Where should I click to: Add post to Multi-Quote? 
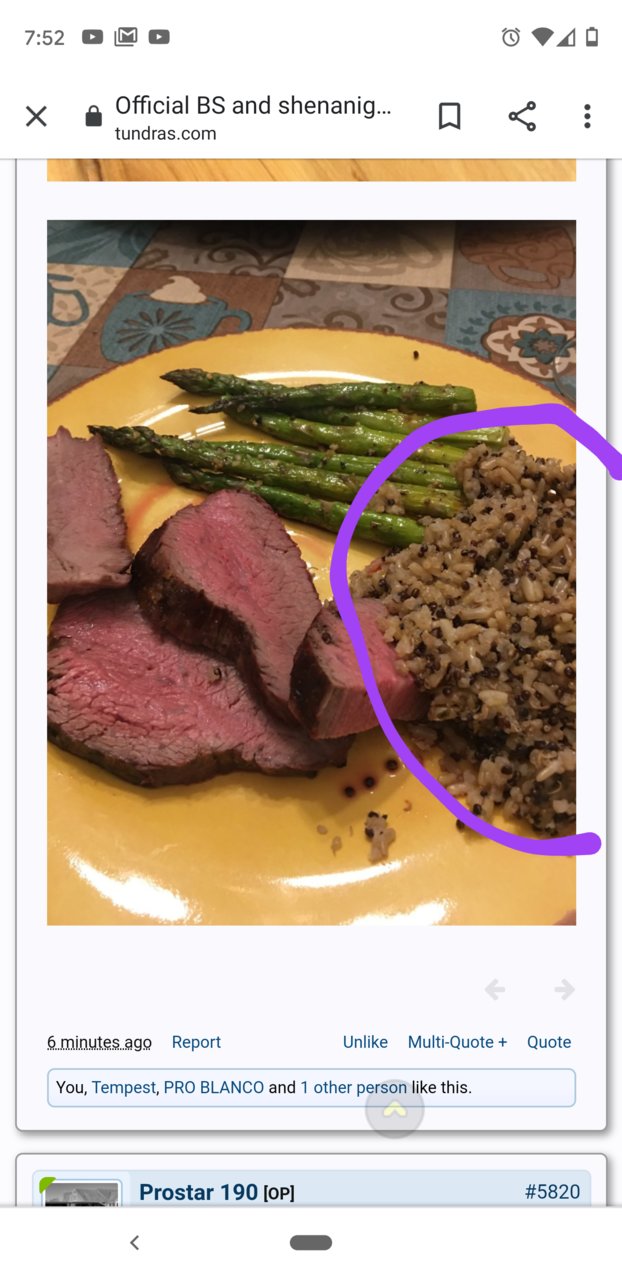pos(457,1042)
